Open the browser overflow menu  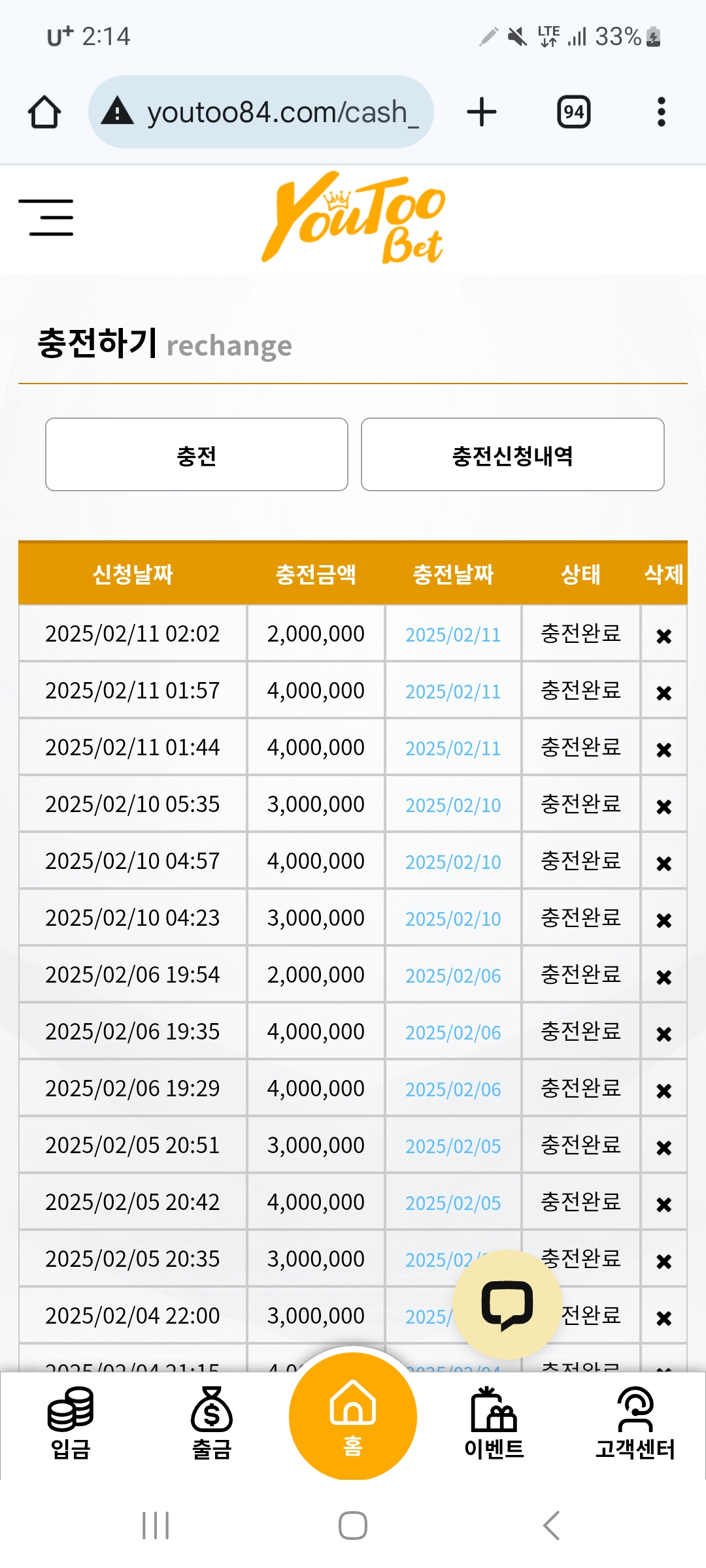tap(662, 112)
